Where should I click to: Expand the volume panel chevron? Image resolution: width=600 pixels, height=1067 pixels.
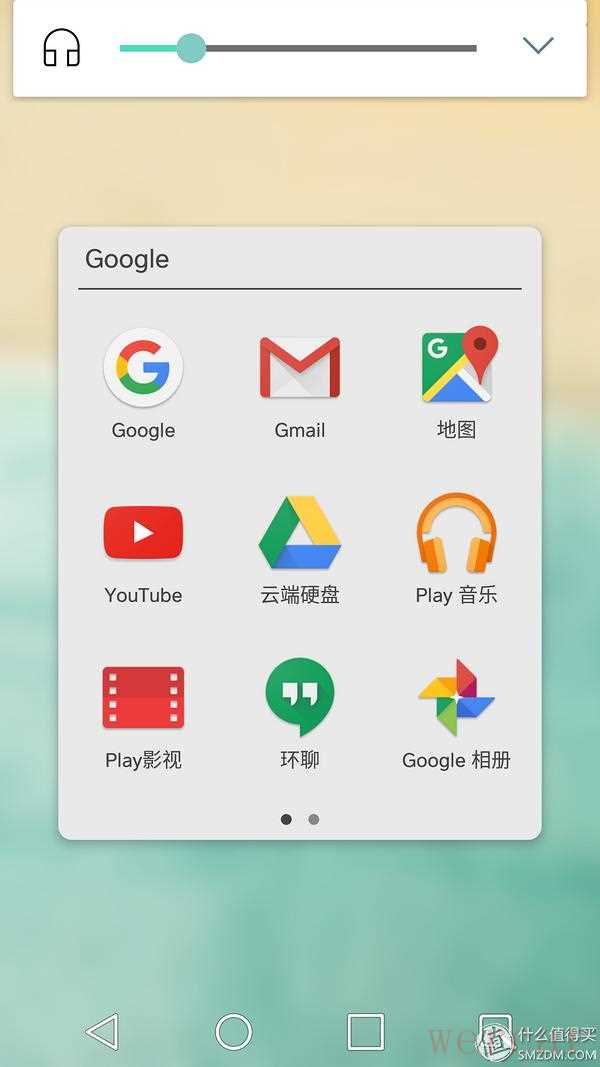(x=538, y=46)
